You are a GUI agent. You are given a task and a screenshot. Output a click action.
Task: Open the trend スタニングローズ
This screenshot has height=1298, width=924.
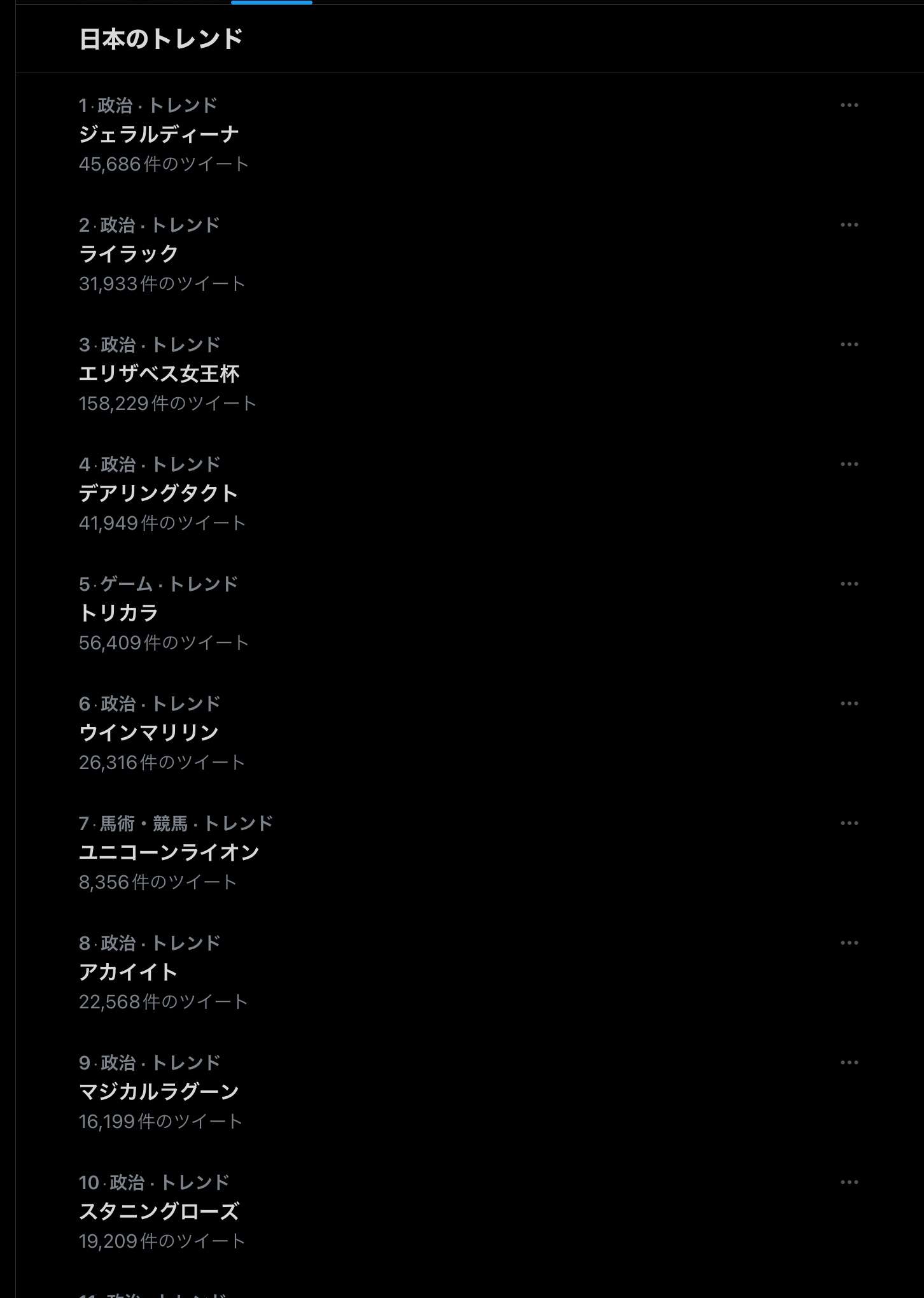point(159,1211)
